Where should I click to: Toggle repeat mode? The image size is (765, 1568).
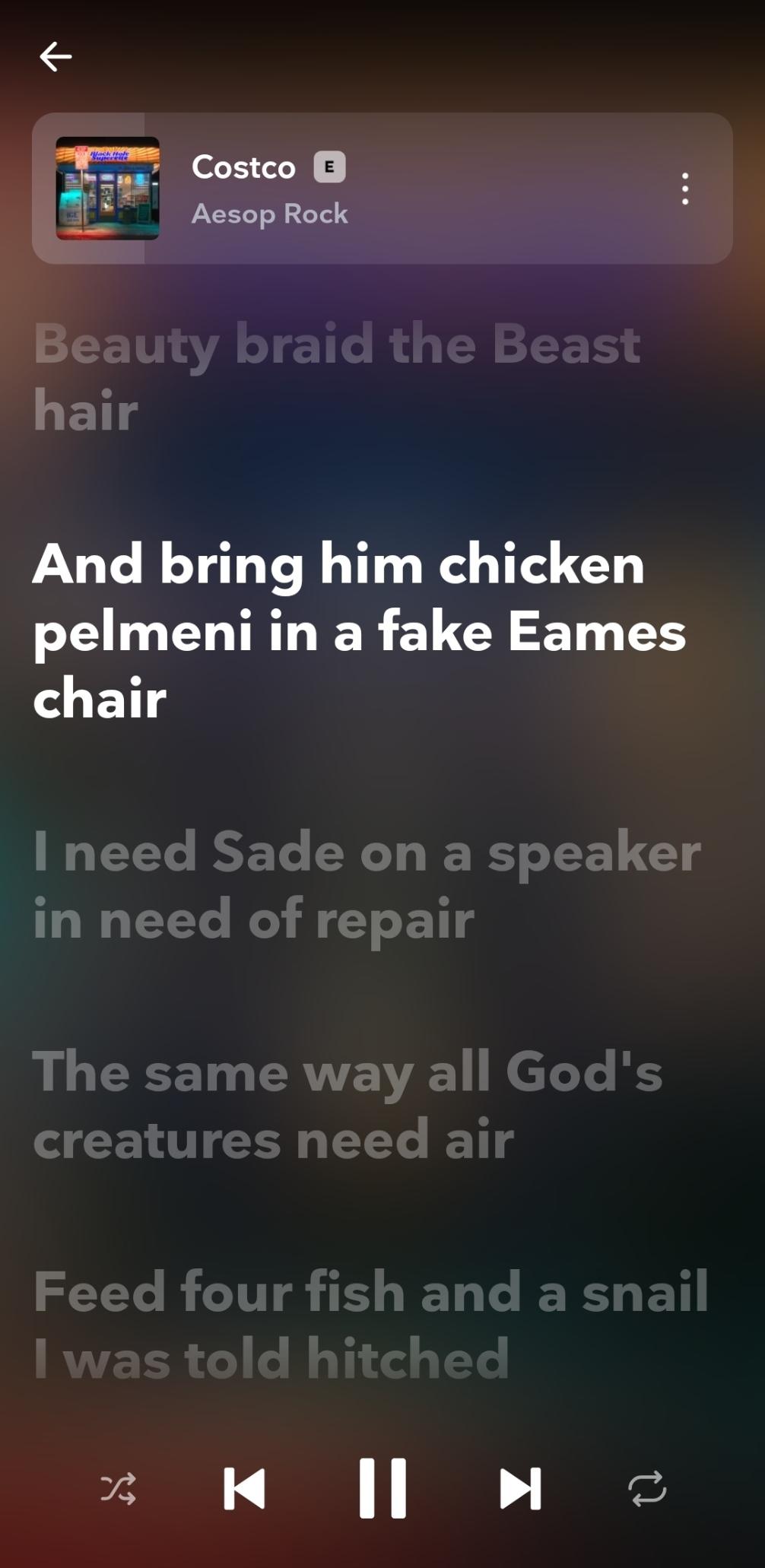tap(647, 1488)
